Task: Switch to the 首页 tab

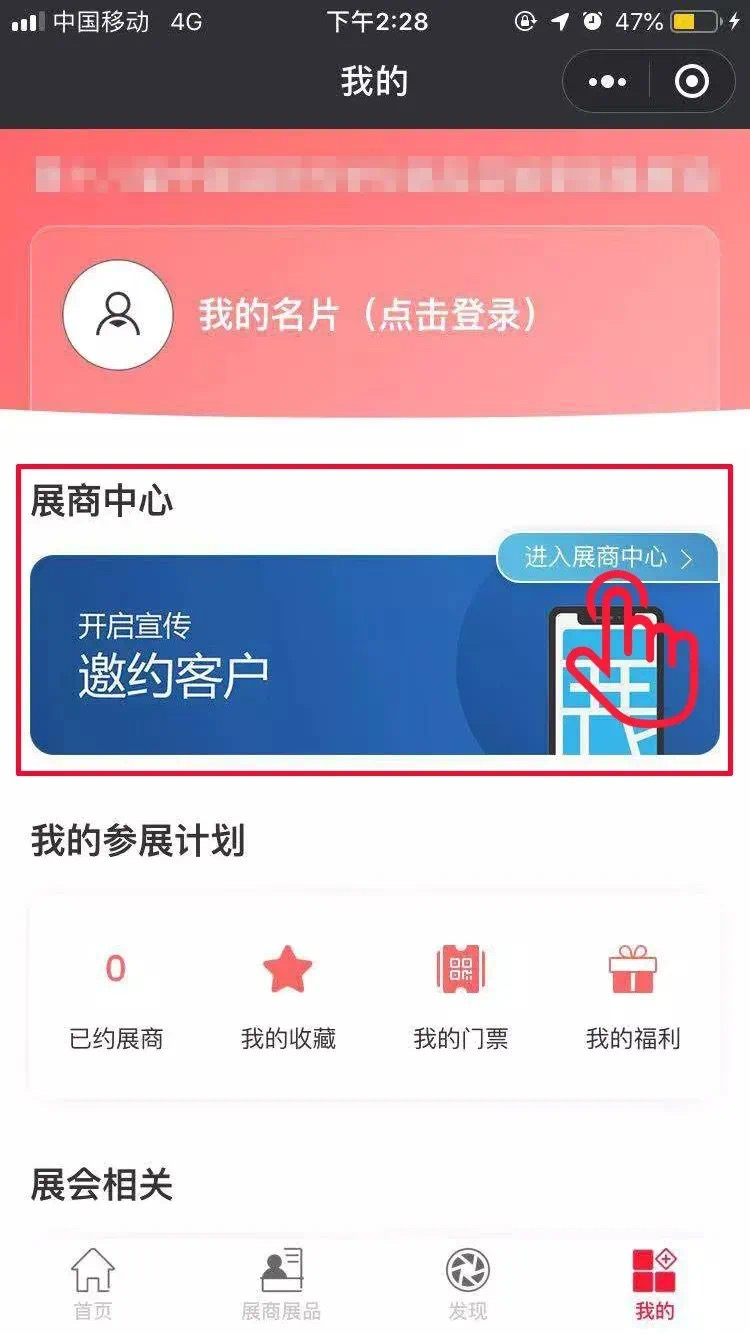Action: point(92,1284)
